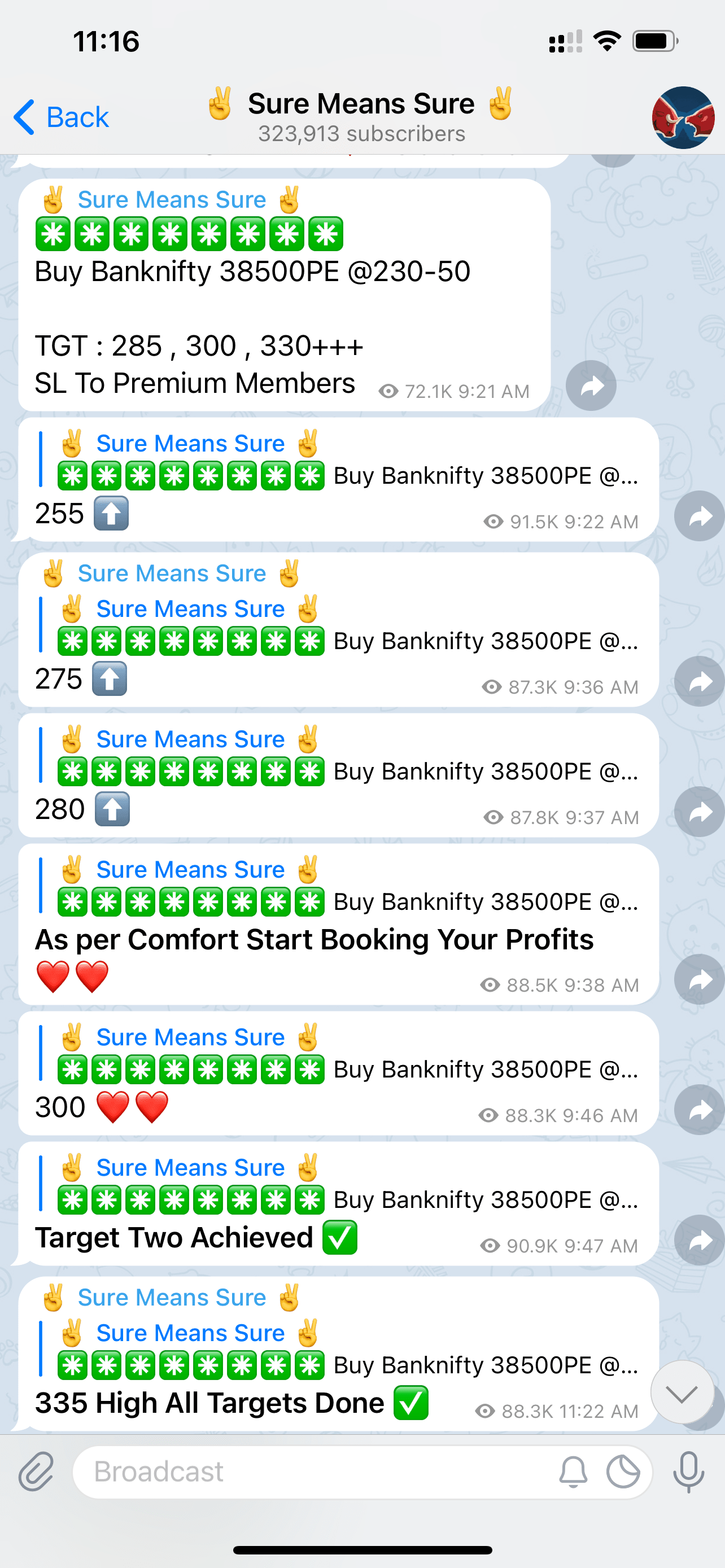Toggle silent broadcast bell icon
The width and height of the screenshot is (725, 1568).
coord(573,1472)
